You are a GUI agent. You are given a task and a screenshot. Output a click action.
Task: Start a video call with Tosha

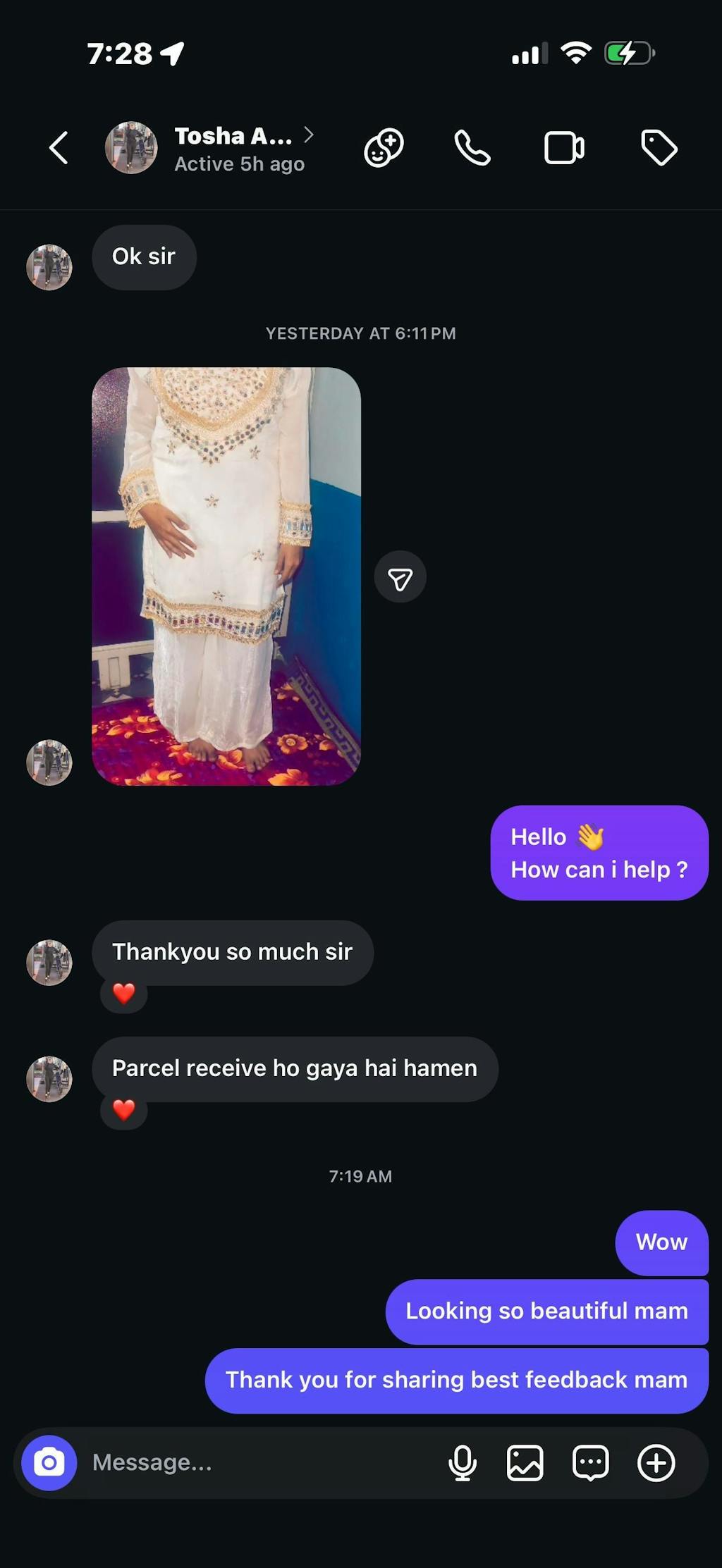(x=563, y=148)
